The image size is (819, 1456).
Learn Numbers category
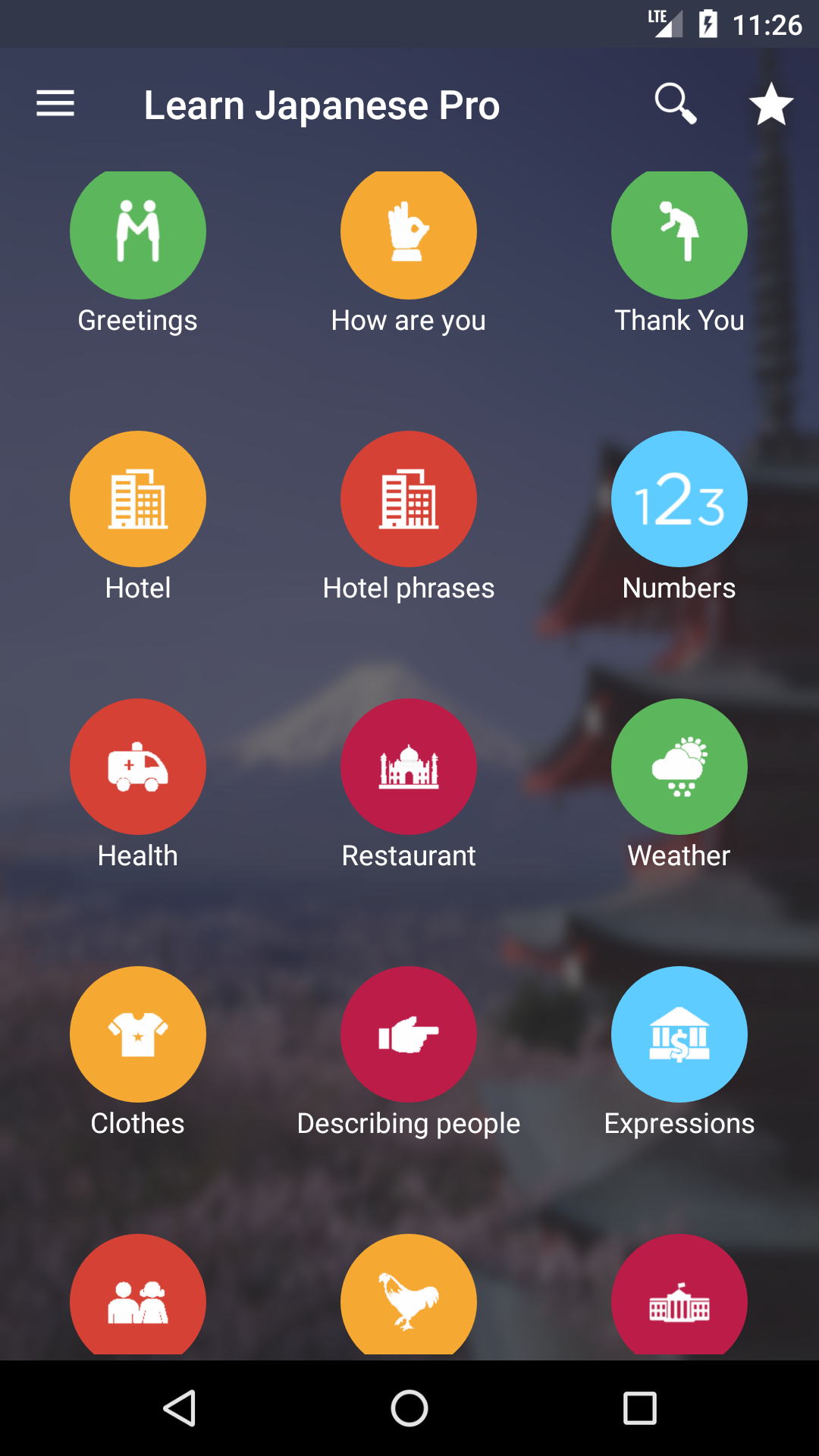[x=679, y=499]
